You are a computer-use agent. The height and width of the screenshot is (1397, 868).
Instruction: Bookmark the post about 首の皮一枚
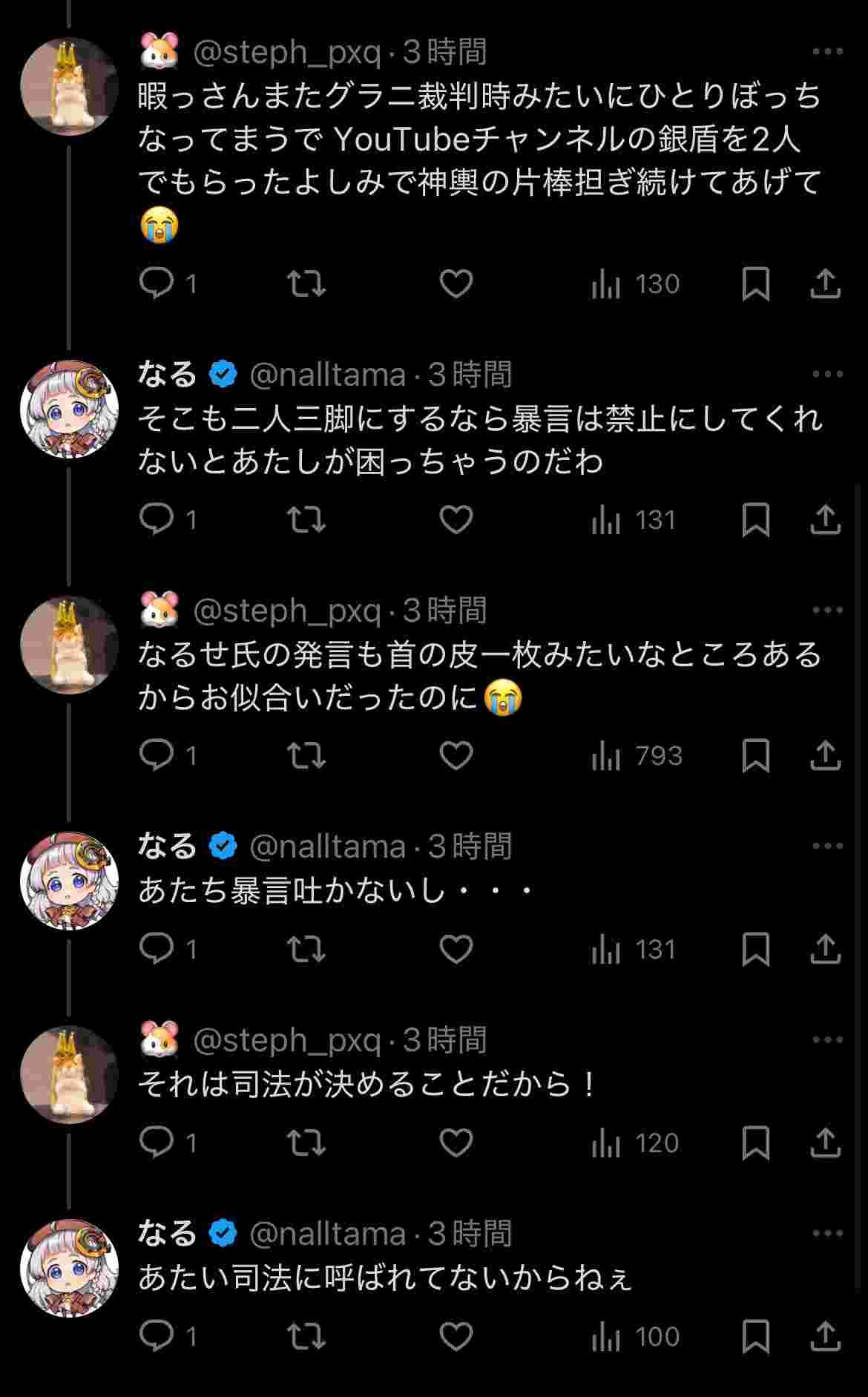click(755, 756)
